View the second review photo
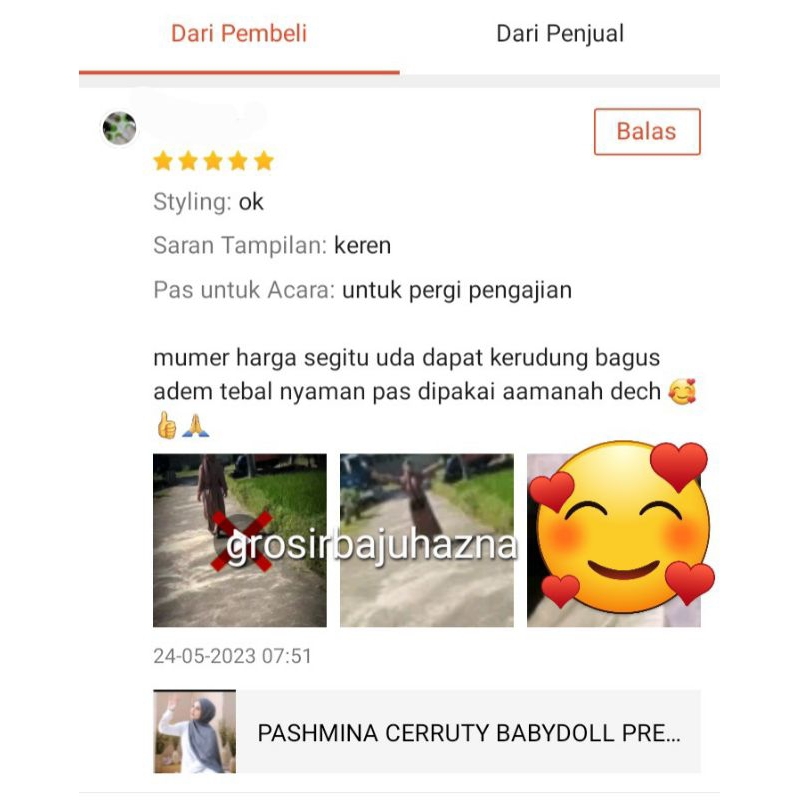 [x=427, y=540]
